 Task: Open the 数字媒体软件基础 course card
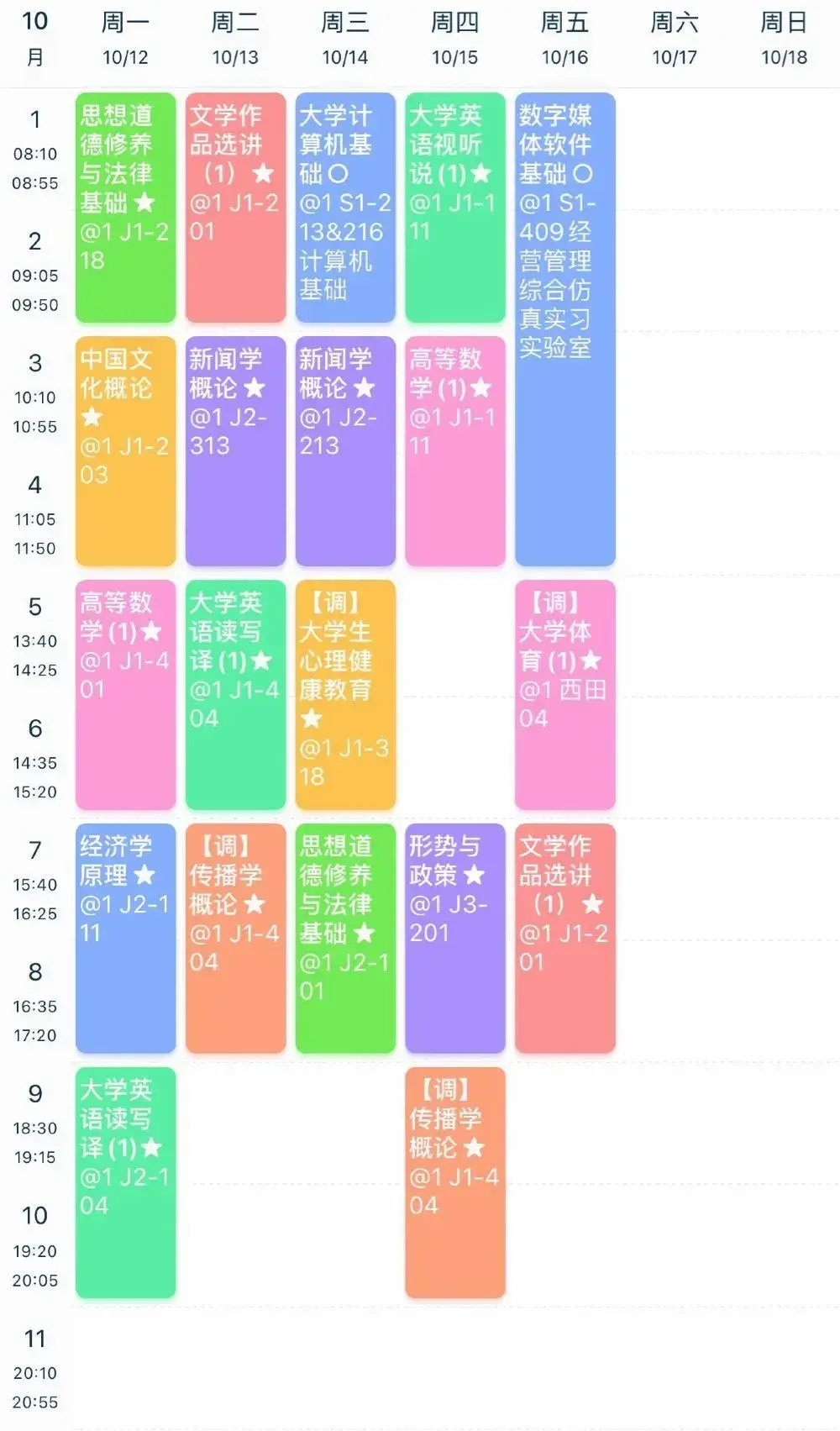pyautogui.click(x=564, y=329)
